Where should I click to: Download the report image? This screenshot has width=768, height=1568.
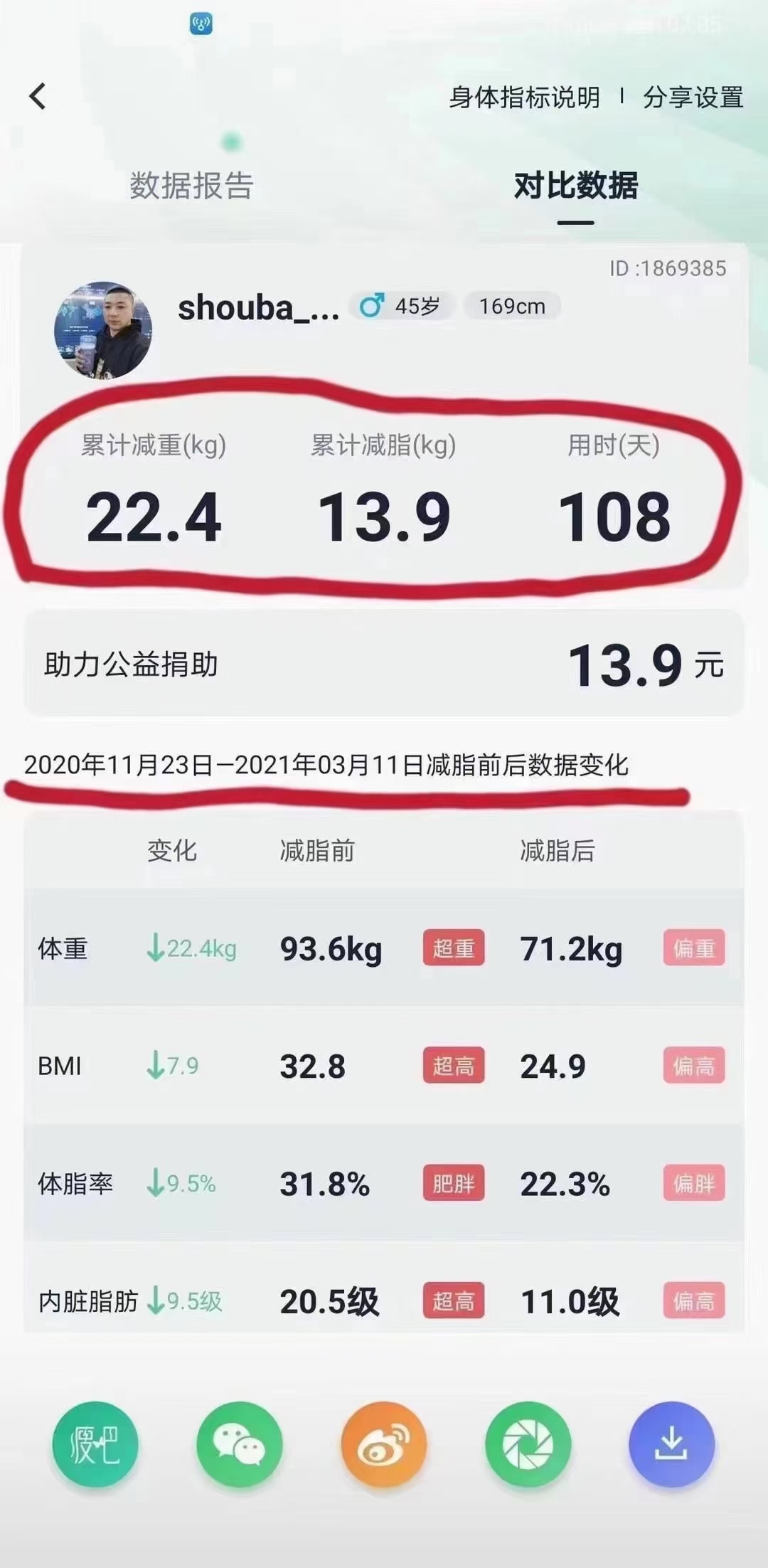[672, 1444]
